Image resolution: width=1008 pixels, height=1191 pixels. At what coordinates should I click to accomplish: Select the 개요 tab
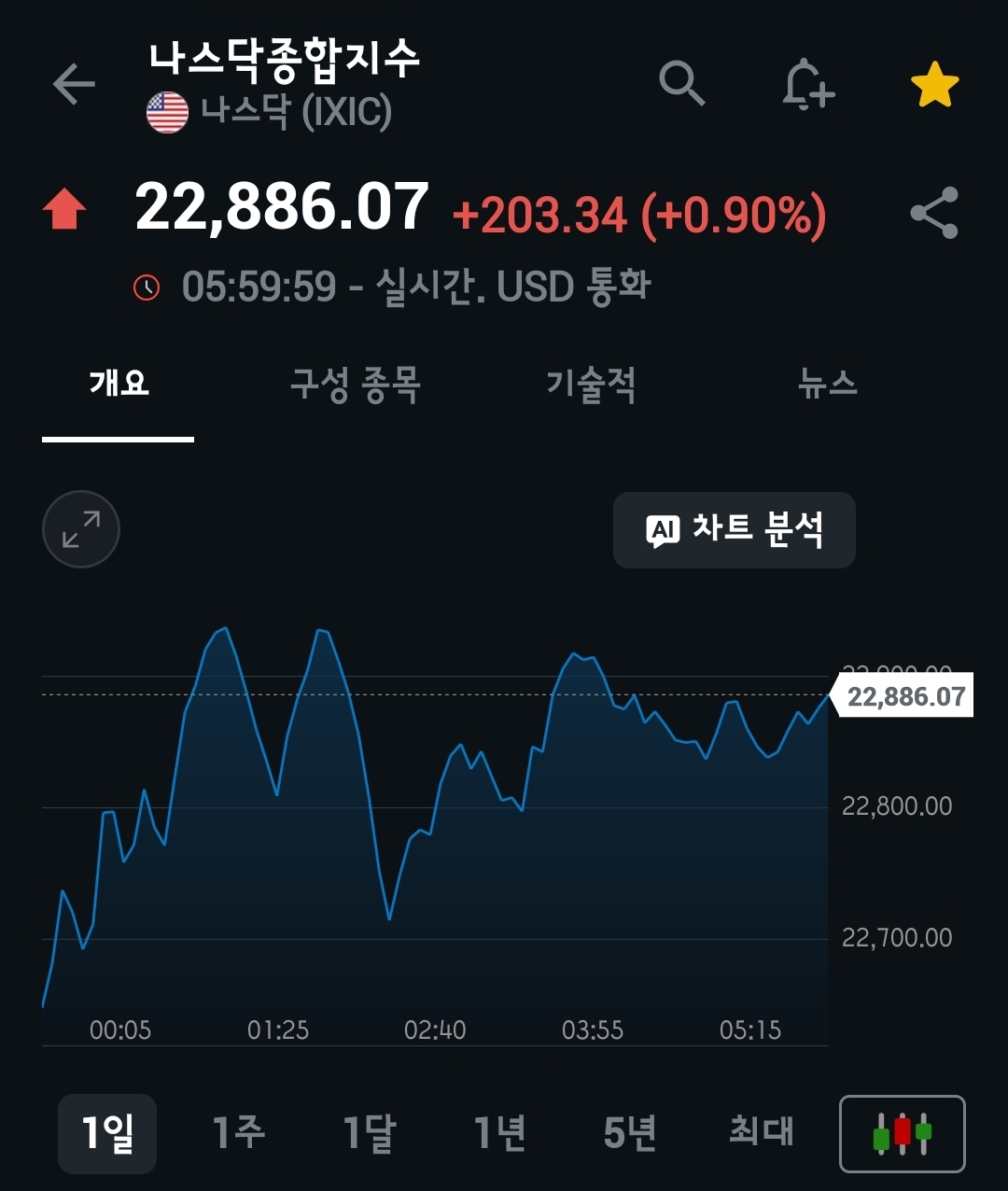(x=119, y=384)
